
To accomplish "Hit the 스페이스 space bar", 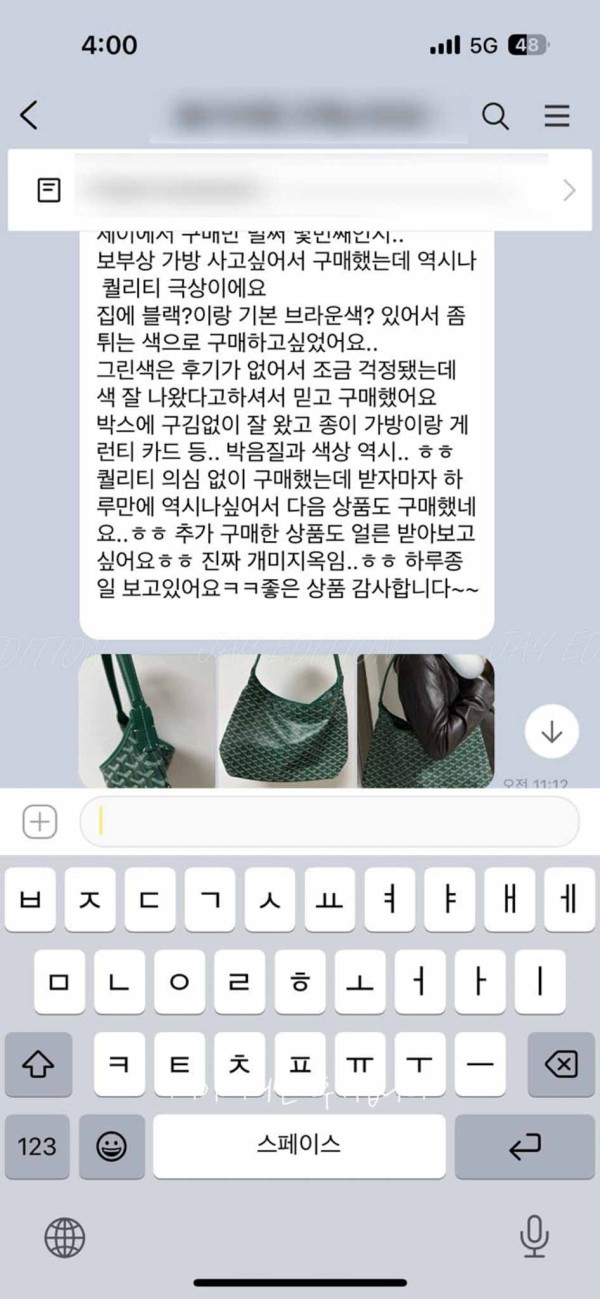I will tap(300, 1146).
